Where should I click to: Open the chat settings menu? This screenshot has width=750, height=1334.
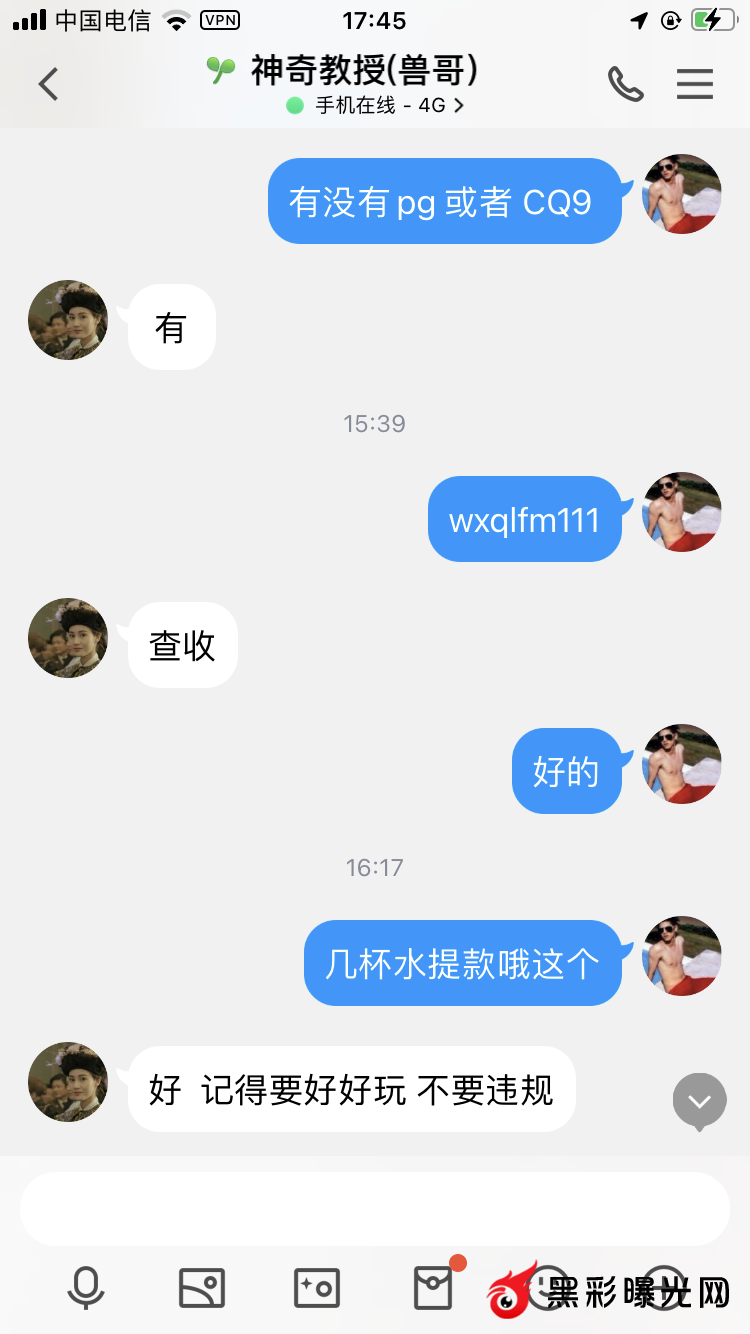point(695,84)
